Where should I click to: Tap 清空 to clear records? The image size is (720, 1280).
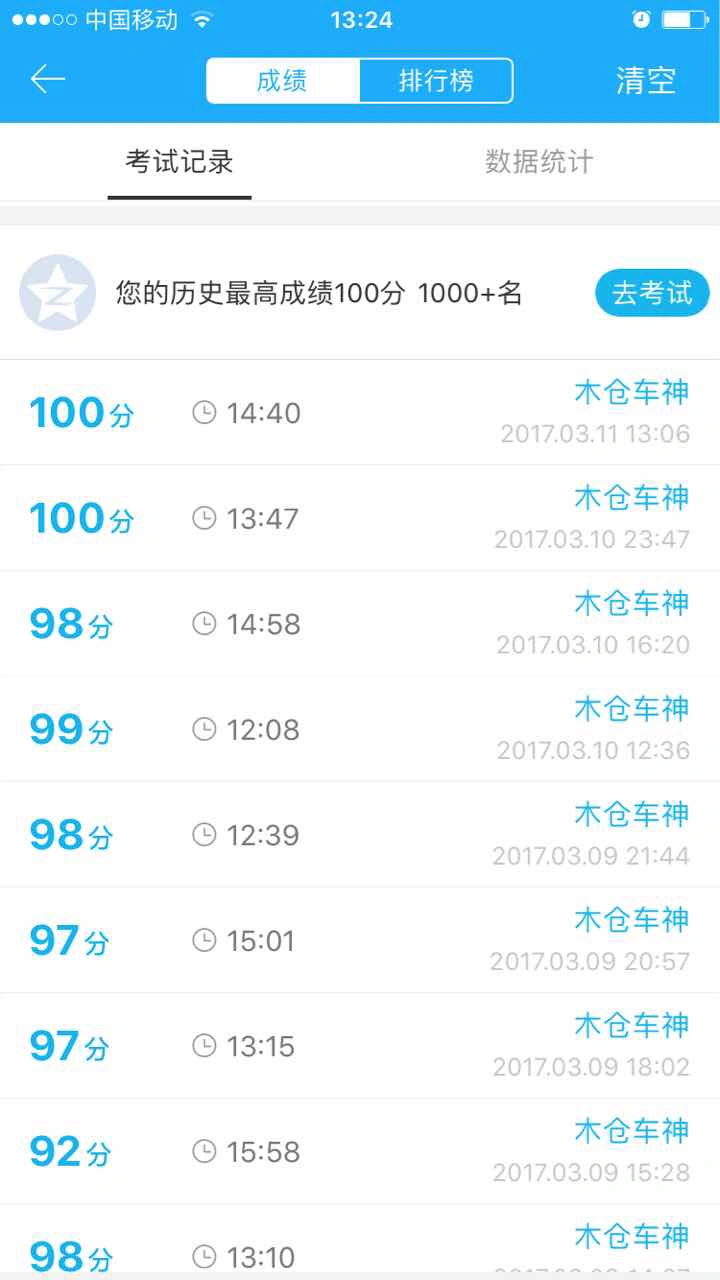(646, 80)
